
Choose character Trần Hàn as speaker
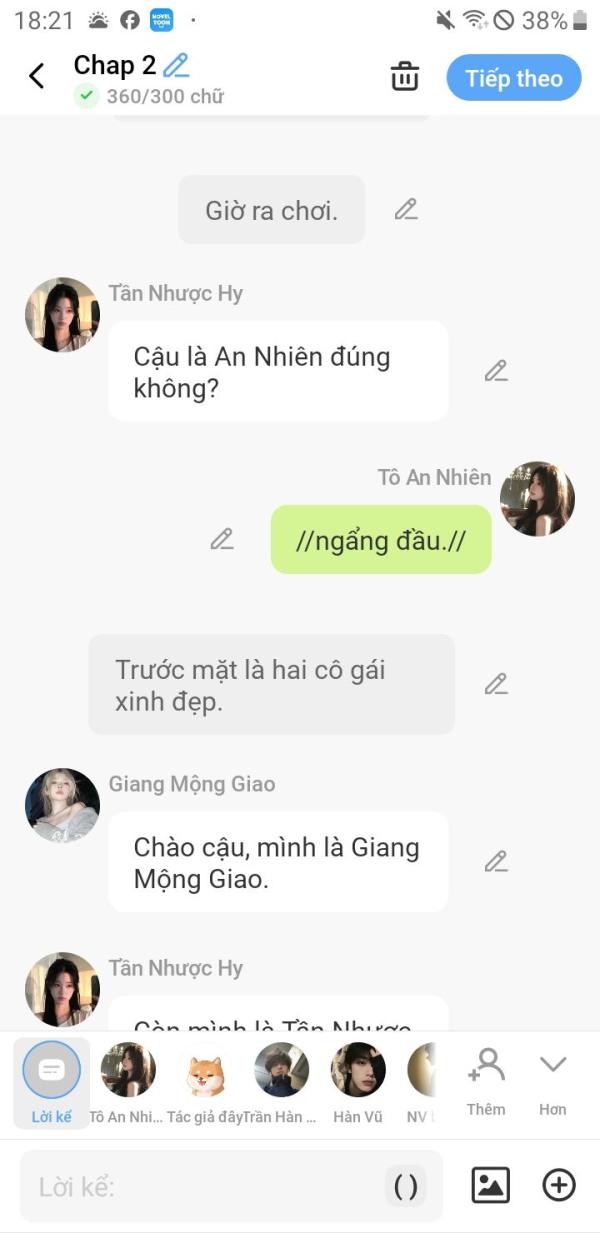click(x=281, y=1083)
